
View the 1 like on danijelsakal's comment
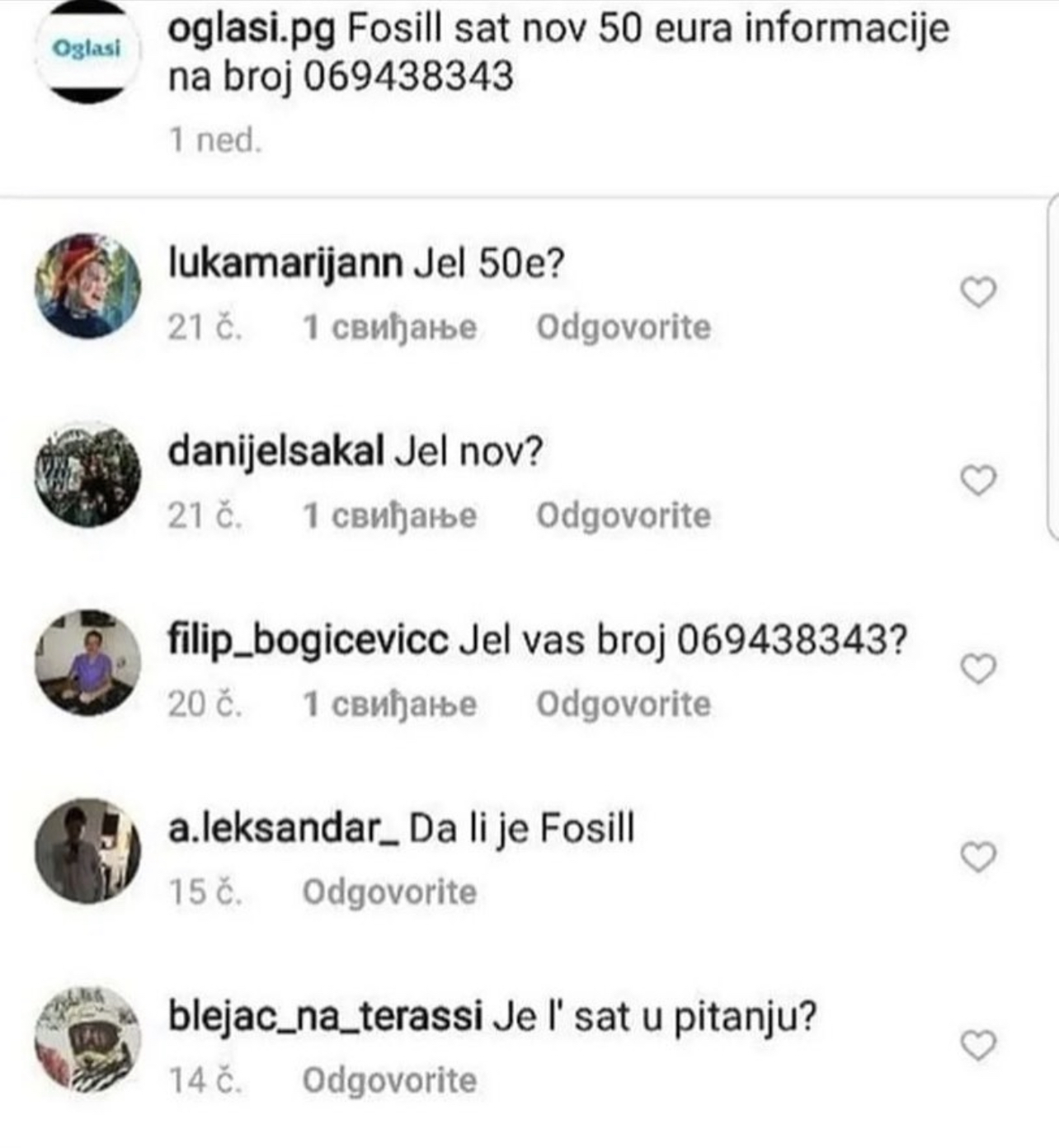click(389, 515)
